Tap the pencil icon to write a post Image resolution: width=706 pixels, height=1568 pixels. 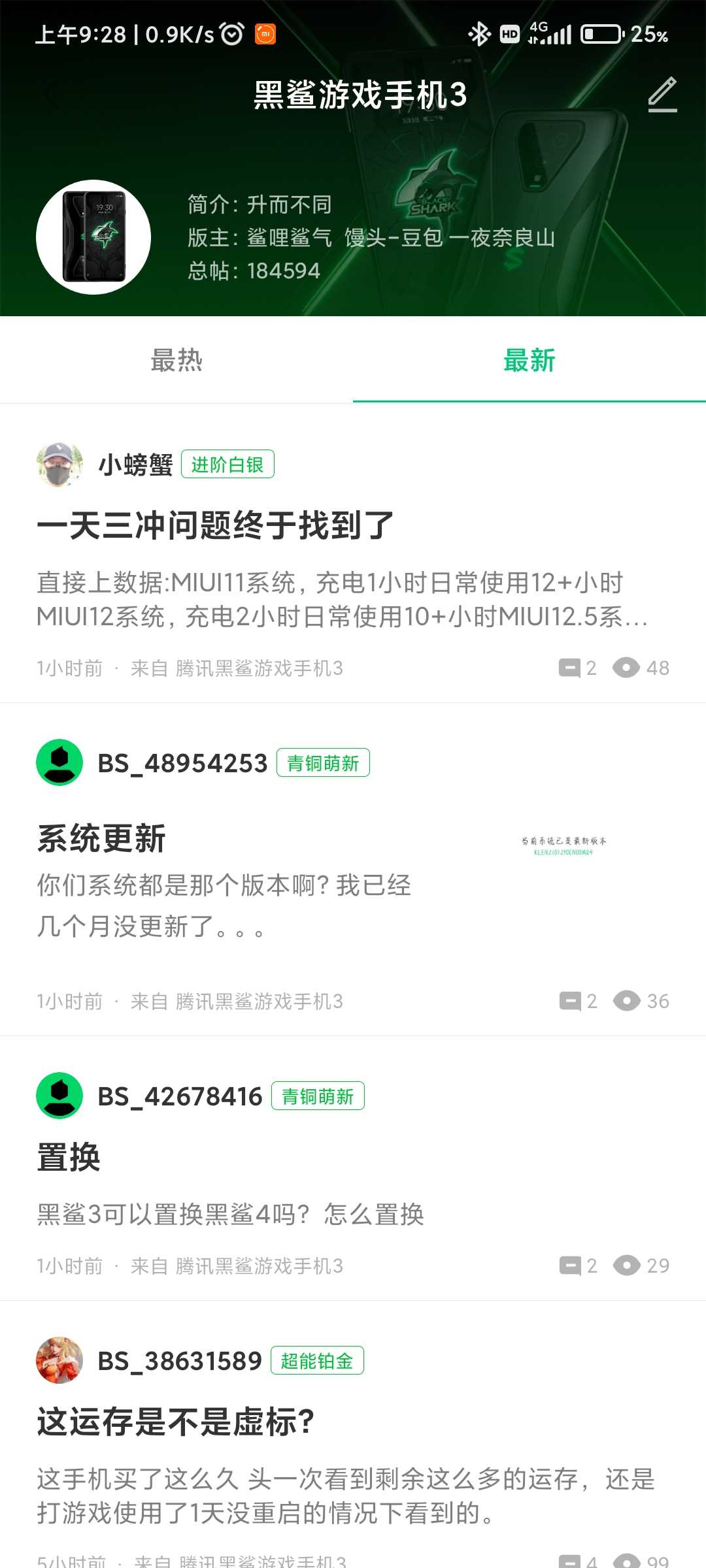click(662, 95)
